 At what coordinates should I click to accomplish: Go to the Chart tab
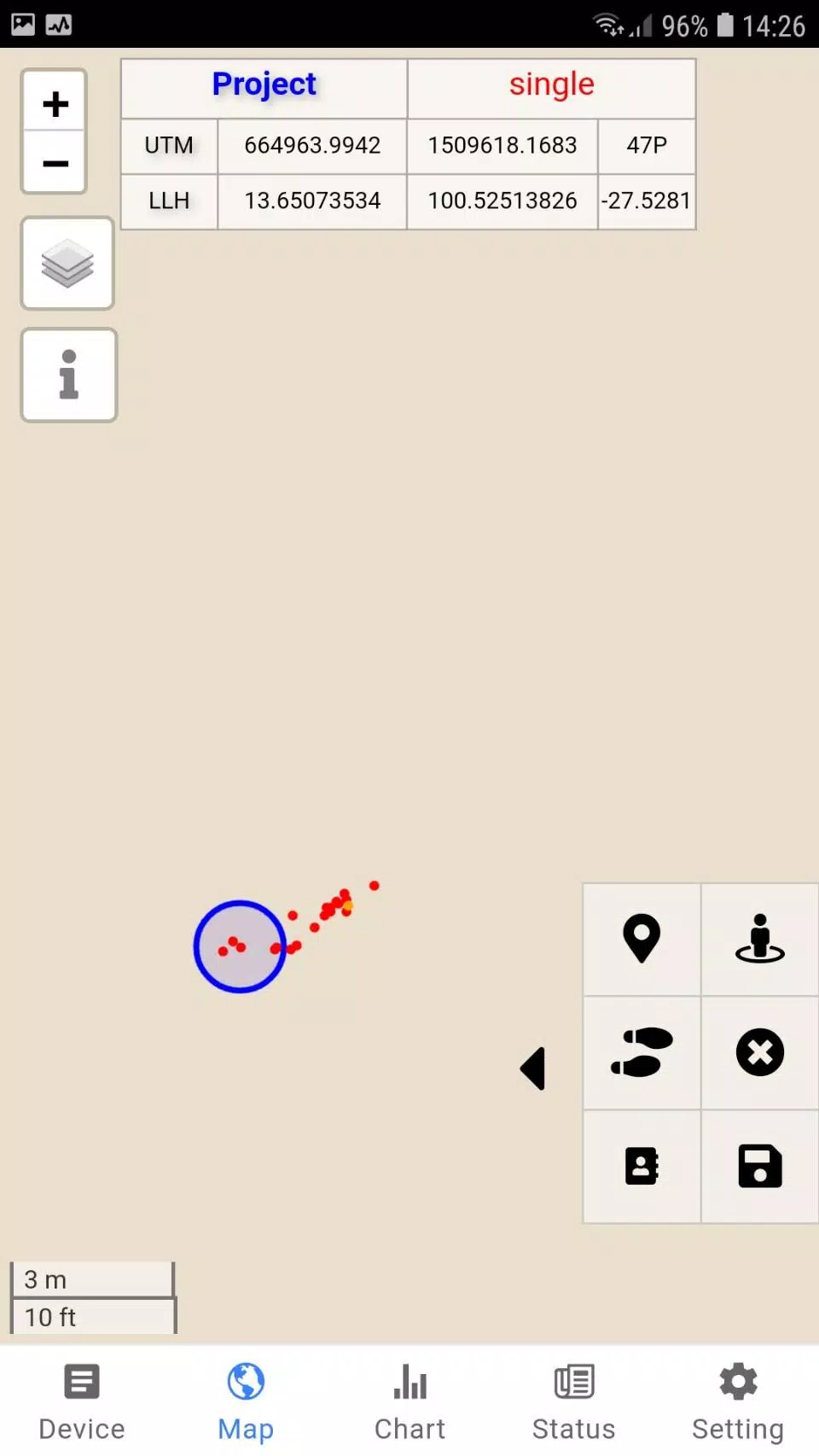(x=409, y=1401)
